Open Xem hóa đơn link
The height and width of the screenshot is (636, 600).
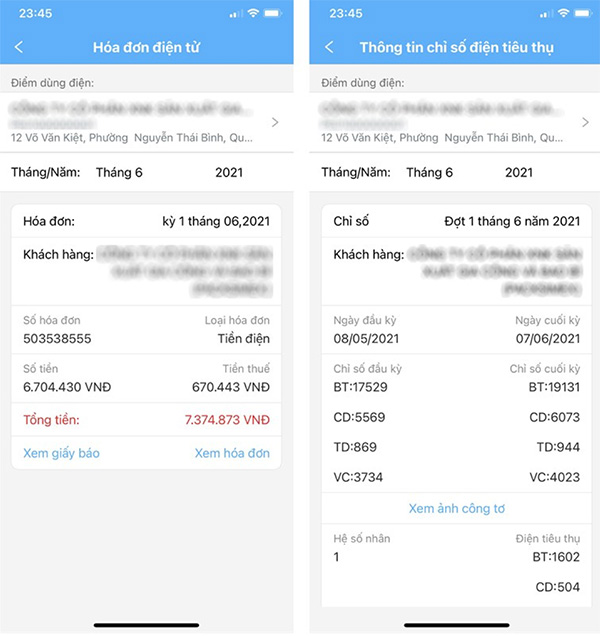tap(232, 453)
